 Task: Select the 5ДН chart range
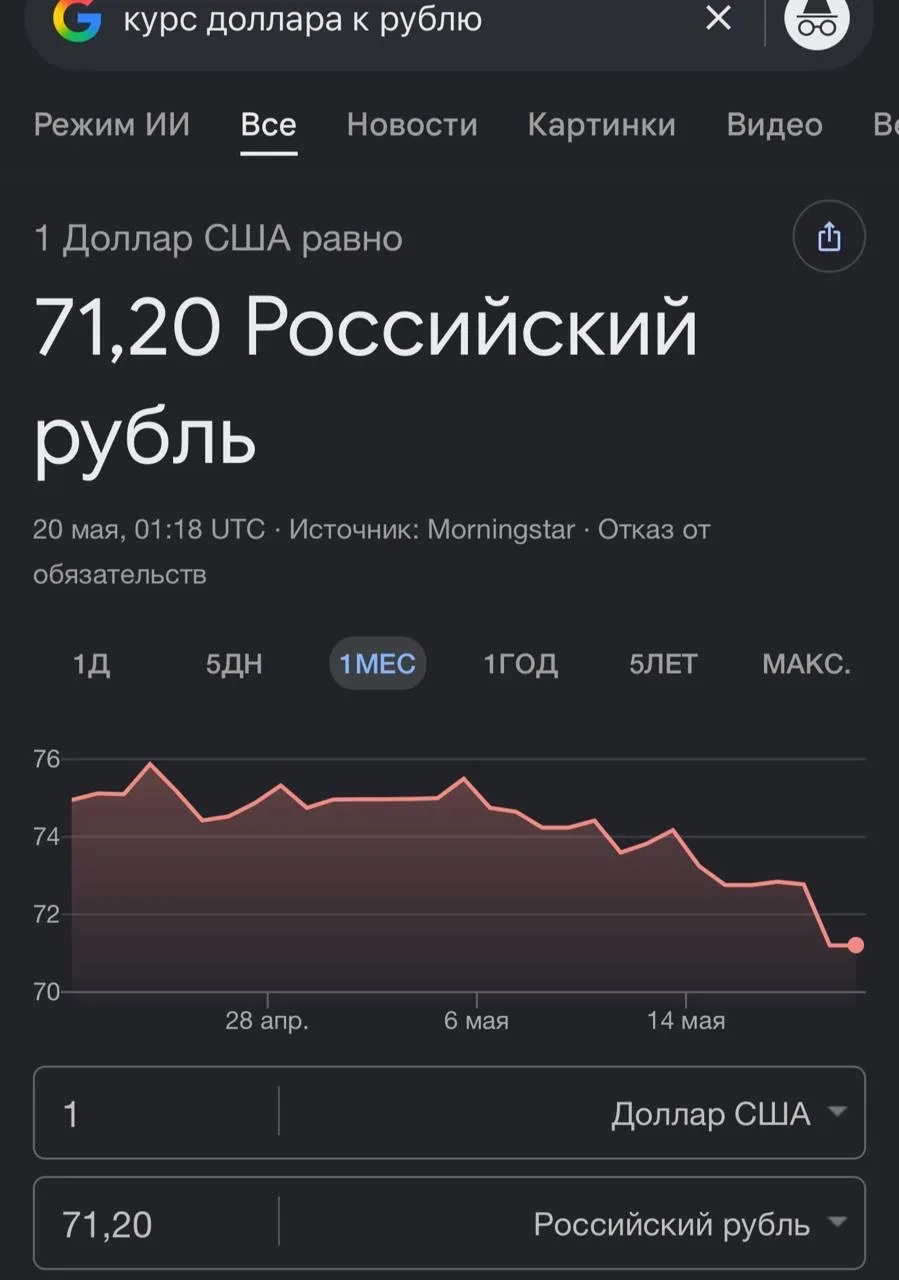(x=234, y=664)
